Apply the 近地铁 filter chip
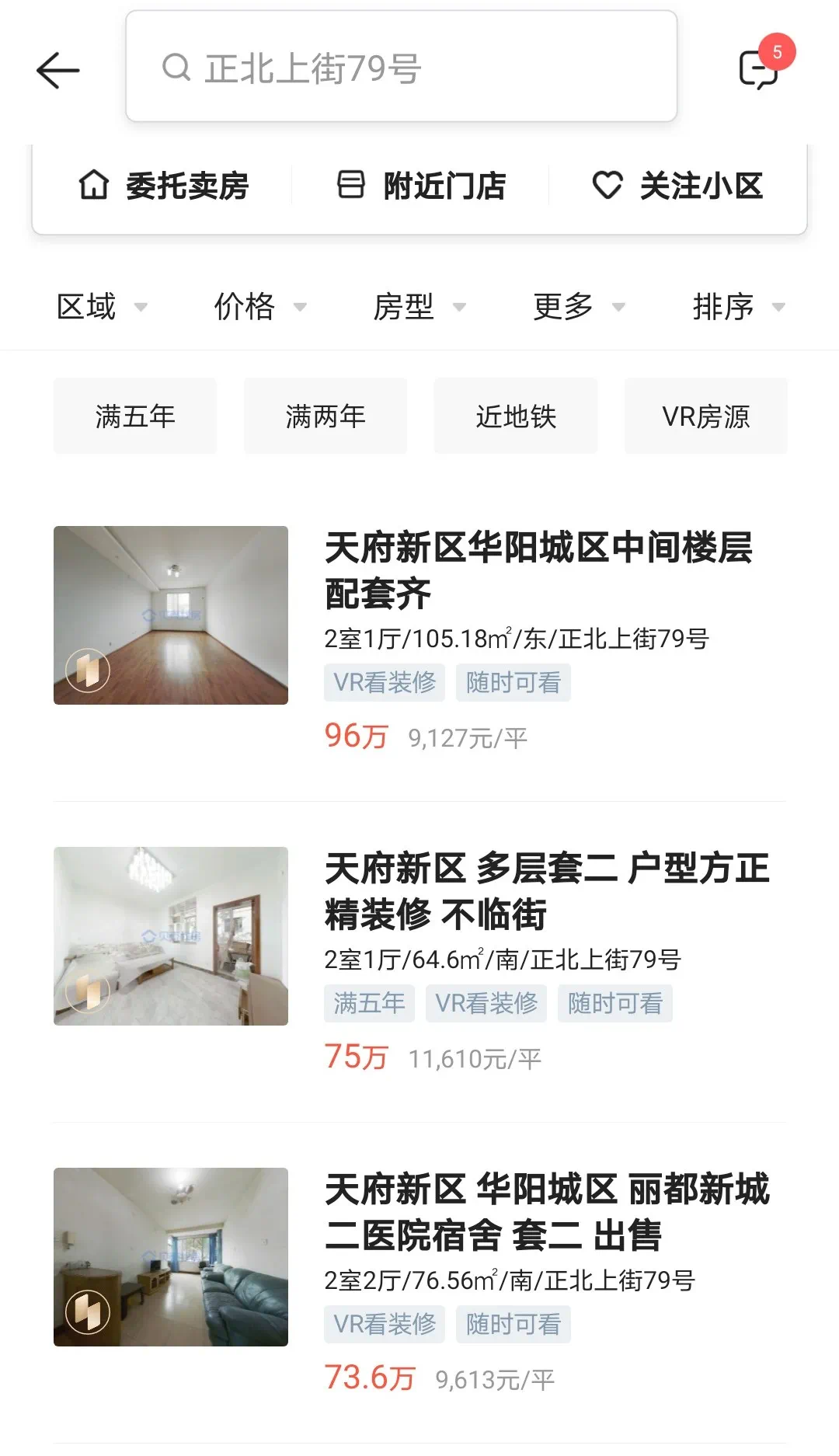 click(516, 416)
